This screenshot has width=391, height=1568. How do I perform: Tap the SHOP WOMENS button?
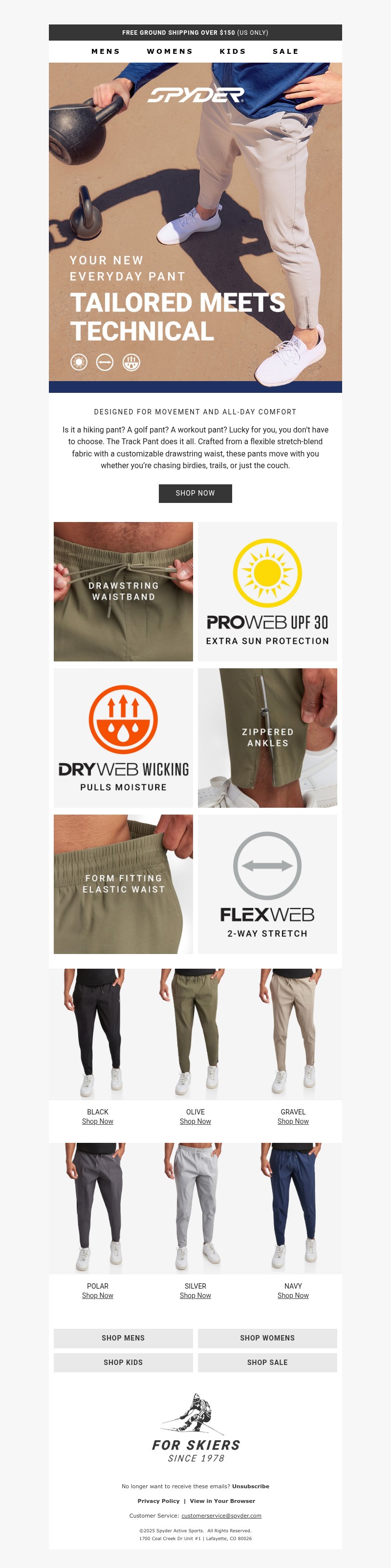click(267, 1338)
